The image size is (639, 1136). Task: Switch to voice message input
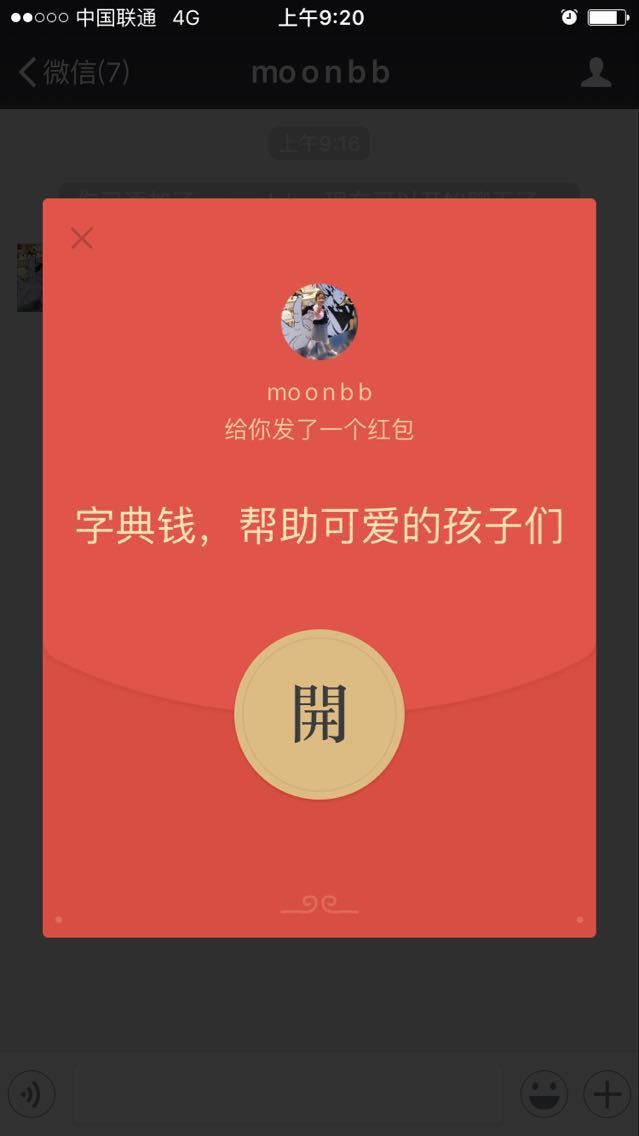pos(31,1094)
